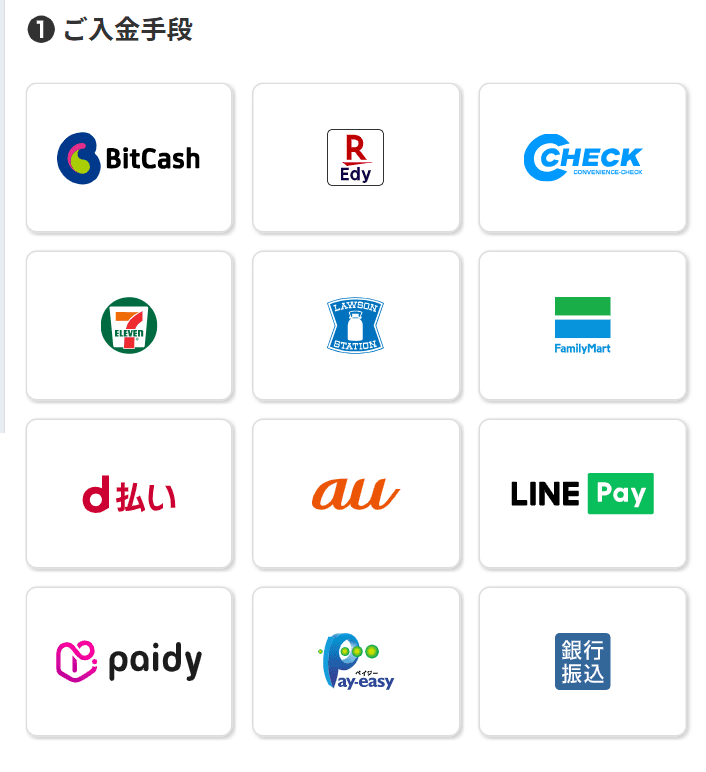The height and width of the screenshot is (772, 706).
Task: Select BitCash as the deposit method
Action: pyautogui.click(x=129, y=158)
